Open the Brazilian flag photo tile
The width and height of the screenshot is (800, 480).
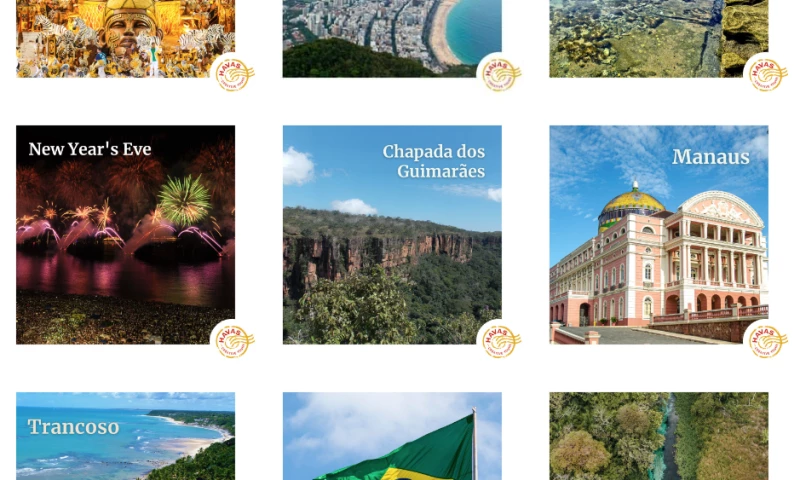pyautogui.click(x=392, y=437)
